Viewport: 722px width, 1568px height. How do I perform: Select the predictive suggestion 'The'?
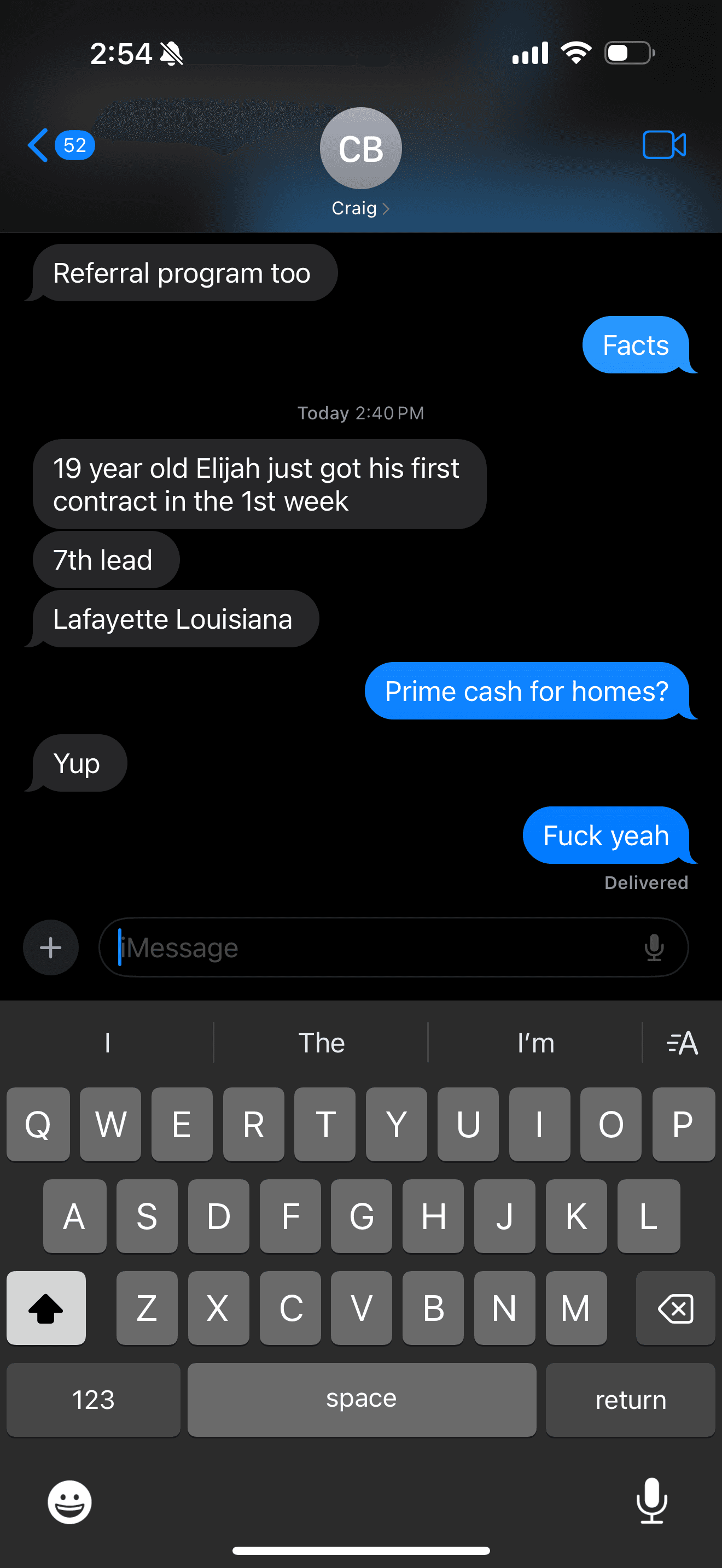click(322, 1042)
